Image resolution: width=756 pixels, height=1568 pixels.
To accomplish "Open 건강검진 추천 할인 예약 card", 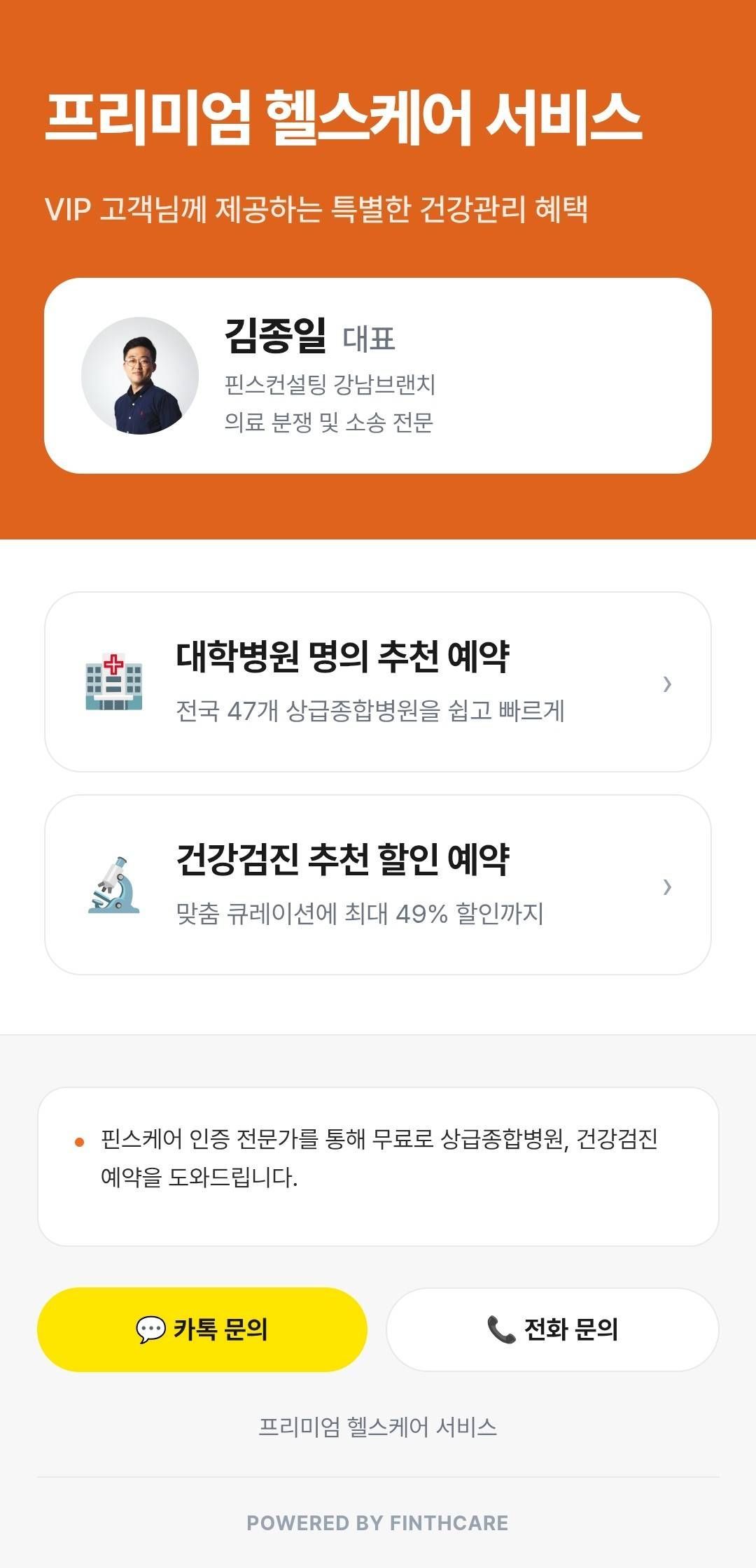I will pos(378,885).
